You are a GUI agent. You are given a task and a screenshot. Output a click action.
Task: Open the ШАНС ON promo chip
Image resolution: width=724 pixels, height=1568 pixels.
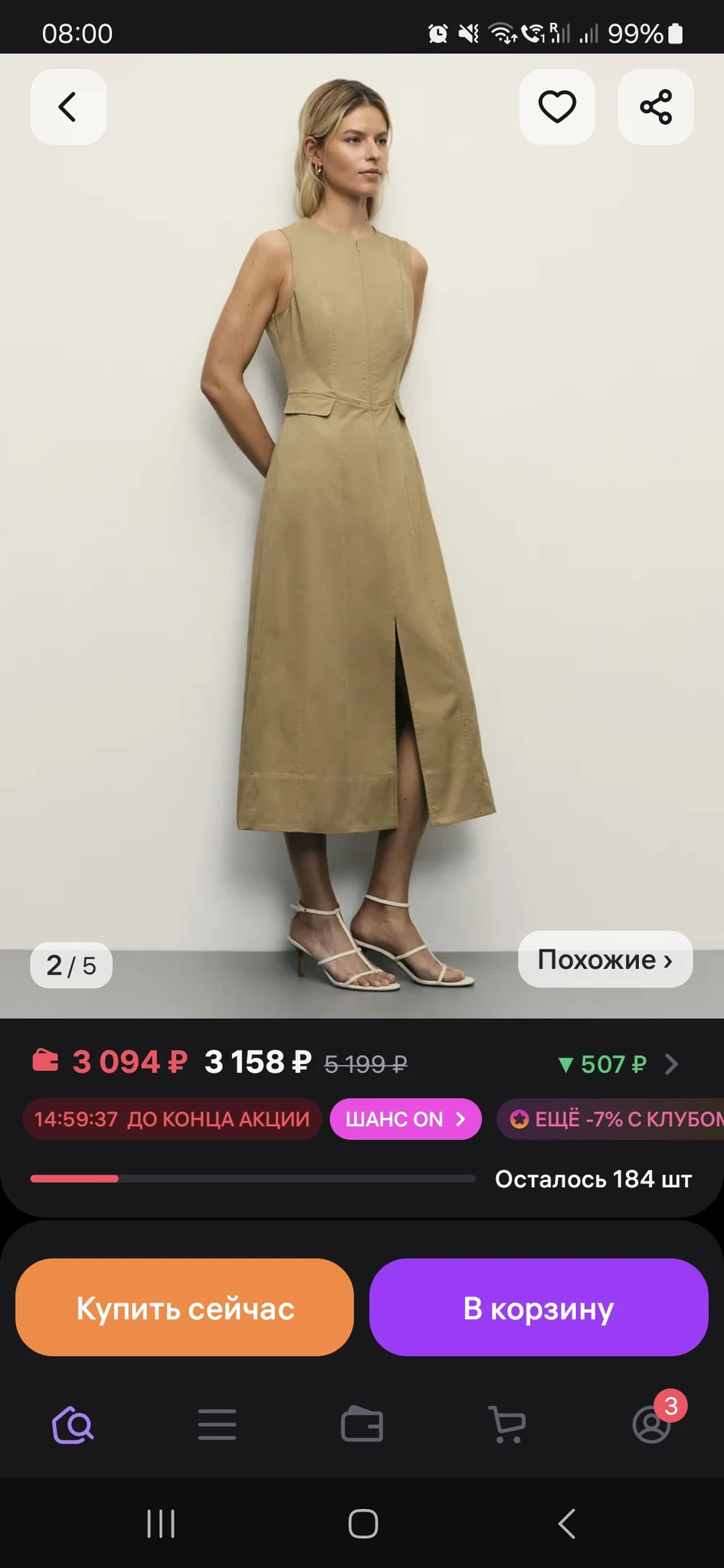click(405, 1119)
